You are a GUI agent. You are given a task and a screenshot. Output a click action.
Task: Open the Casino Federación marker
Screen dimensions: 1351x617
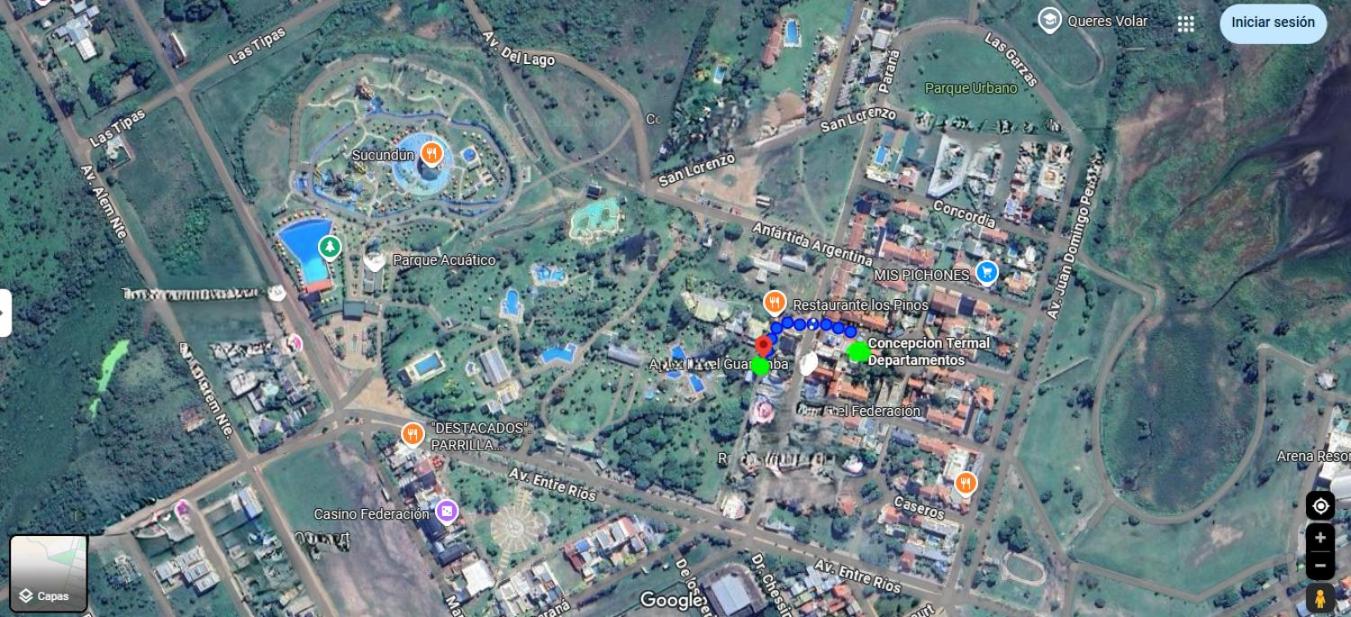(x=447, y=512)
